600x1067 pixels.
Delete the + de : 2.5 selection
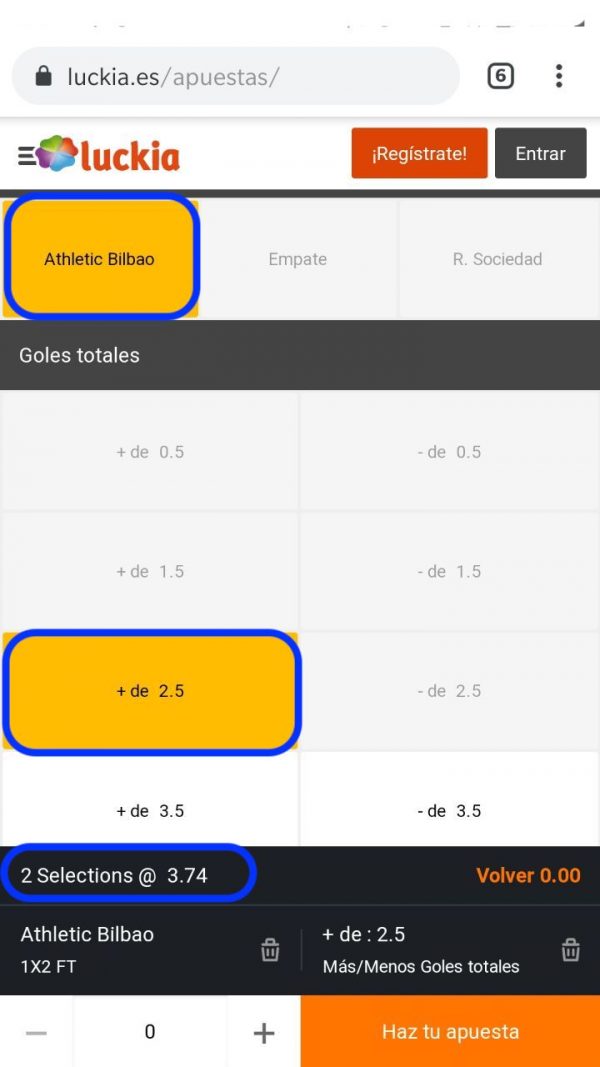(x=570, y=950)
